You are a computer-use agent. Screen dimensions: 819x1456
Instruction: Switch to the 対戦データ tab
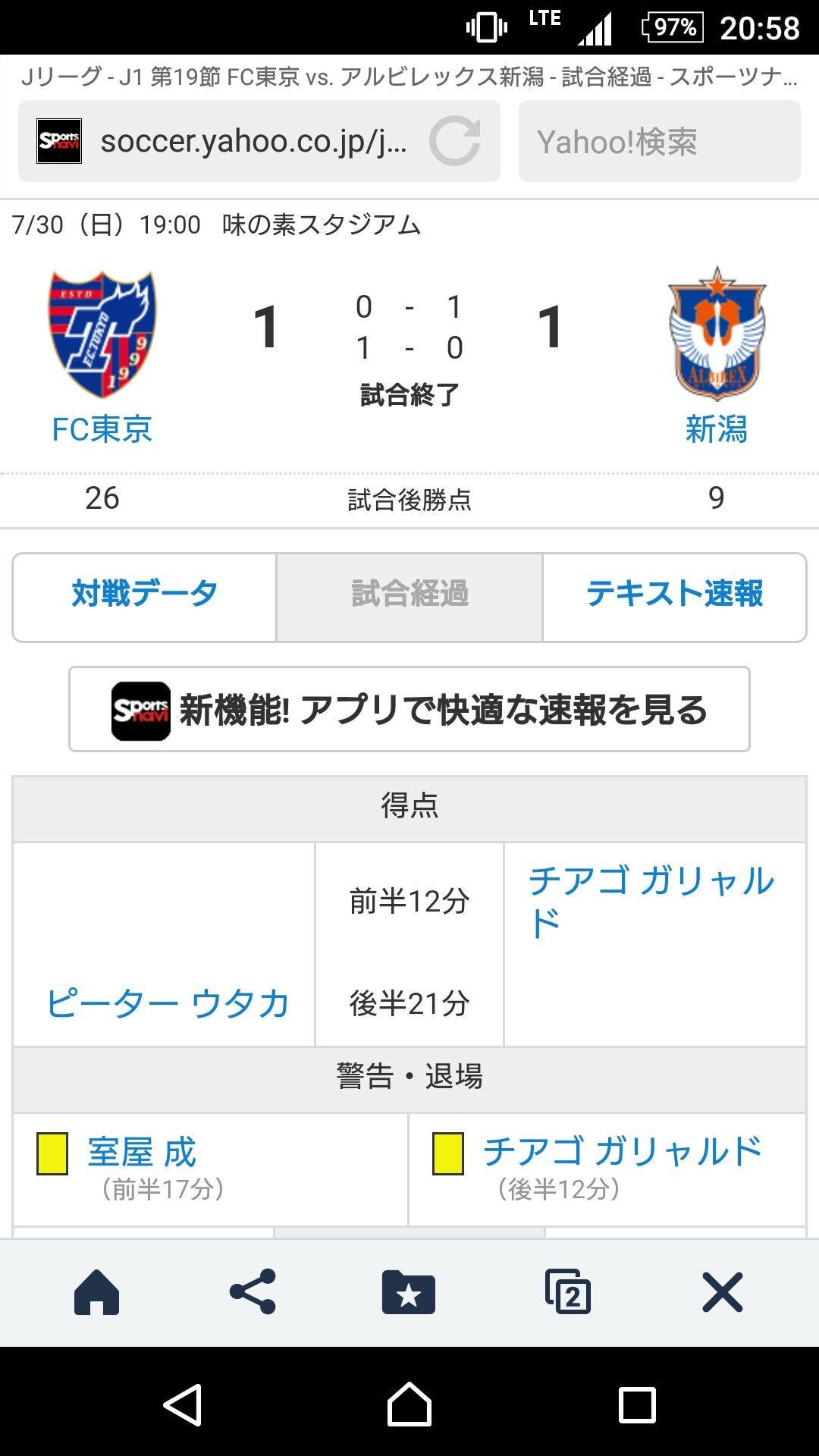point(145,594)
